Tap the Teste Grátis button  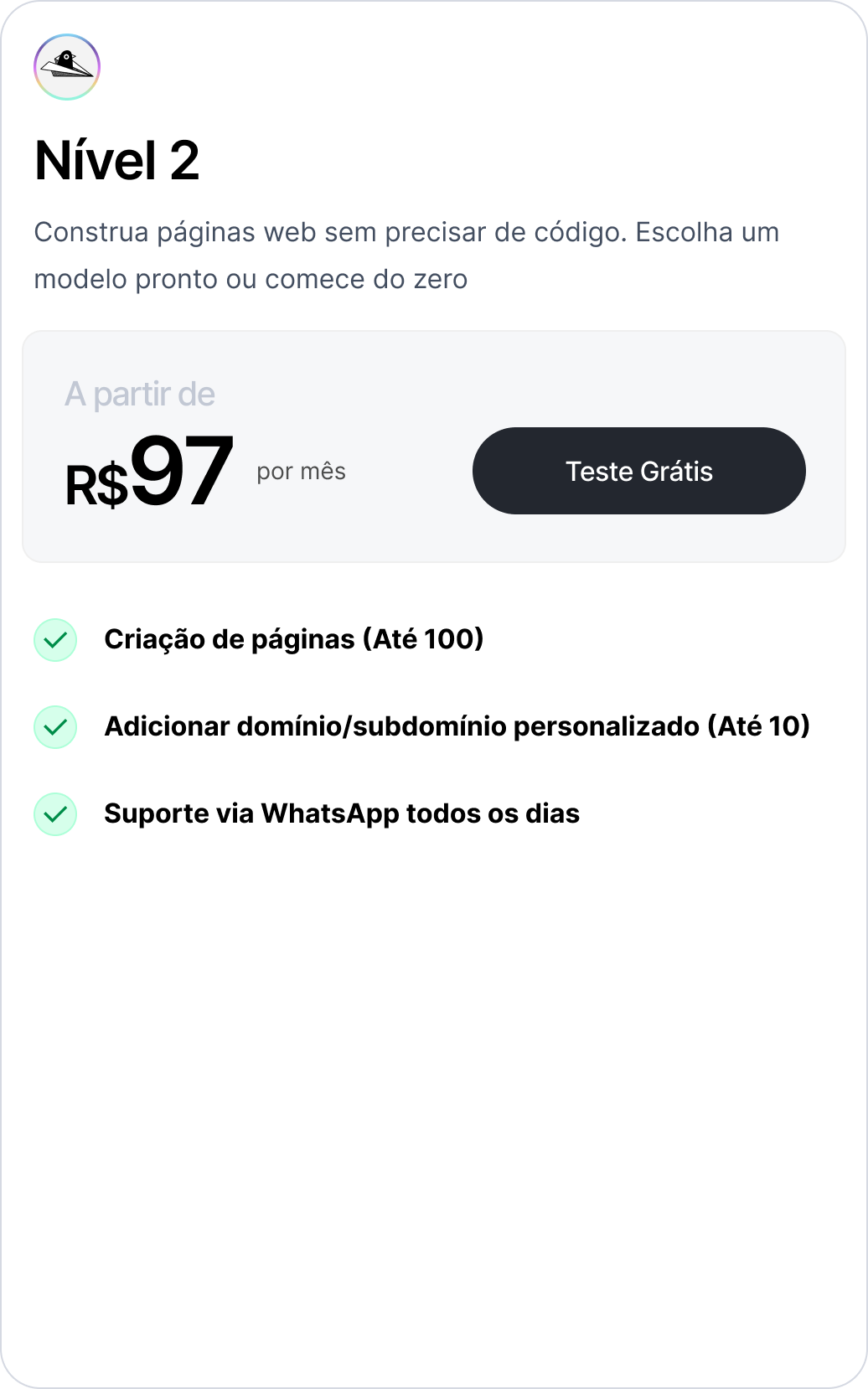638,471
